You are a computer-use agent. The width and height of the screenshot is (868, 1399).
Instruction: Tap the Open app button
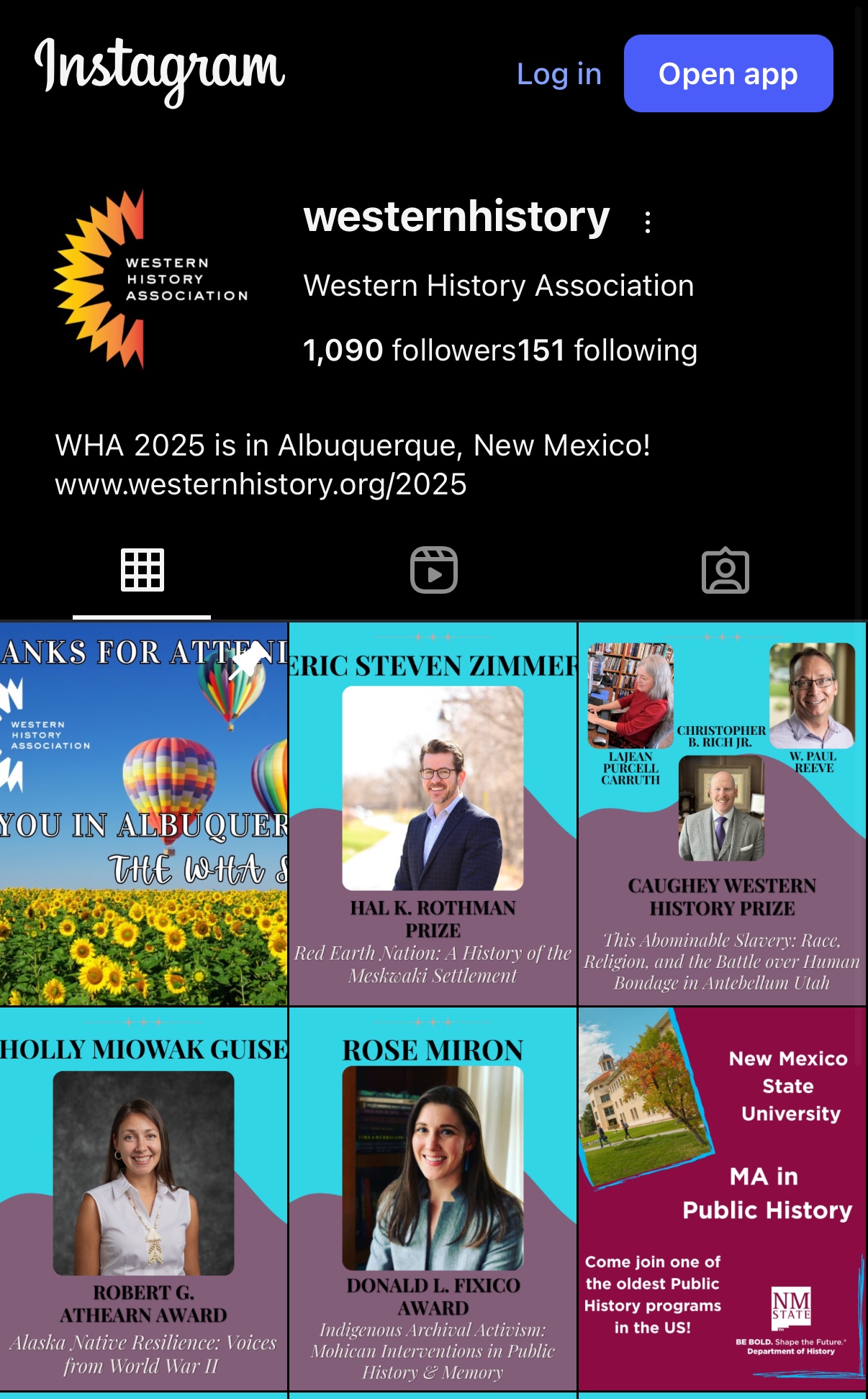(x=728, y=73)
